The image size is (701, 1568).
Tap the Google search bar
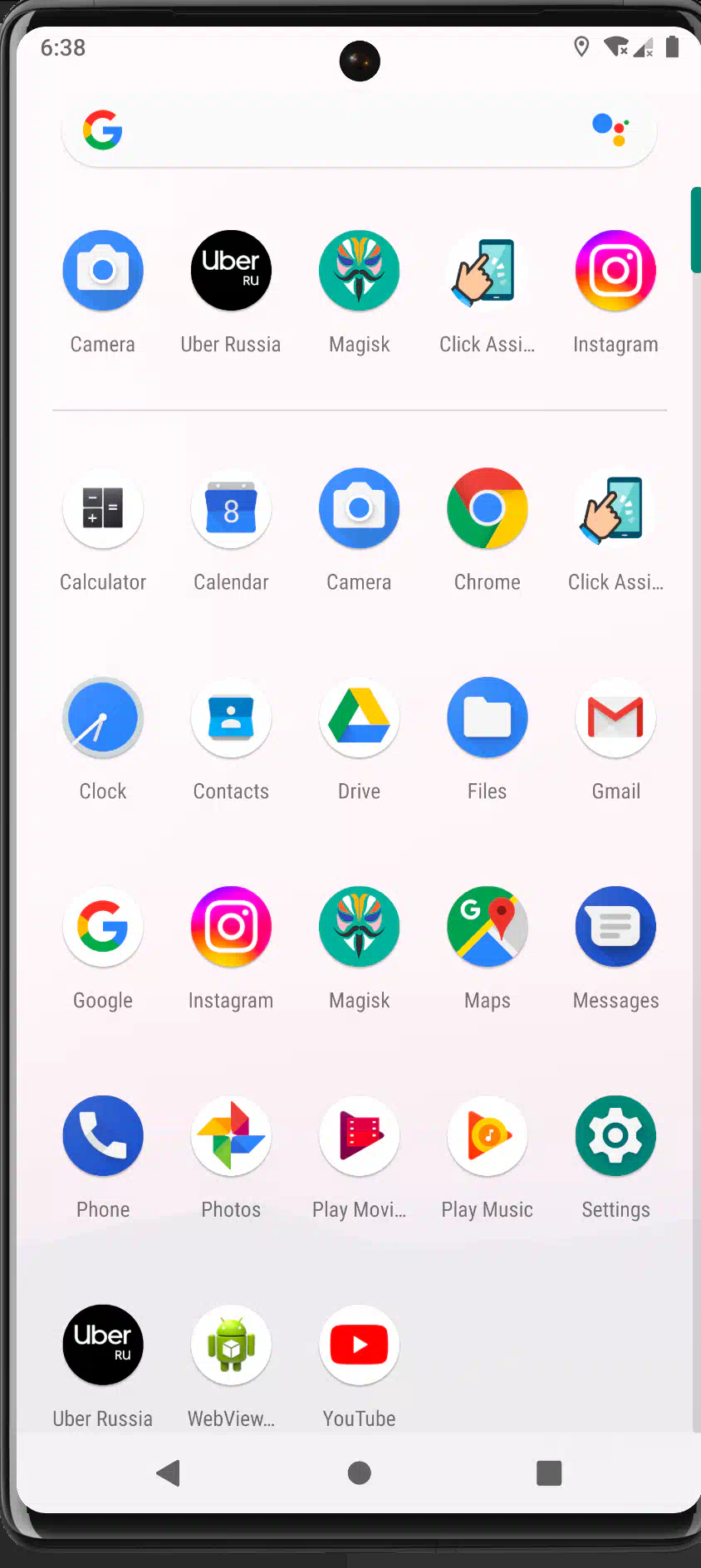click(x=359, y=131)
